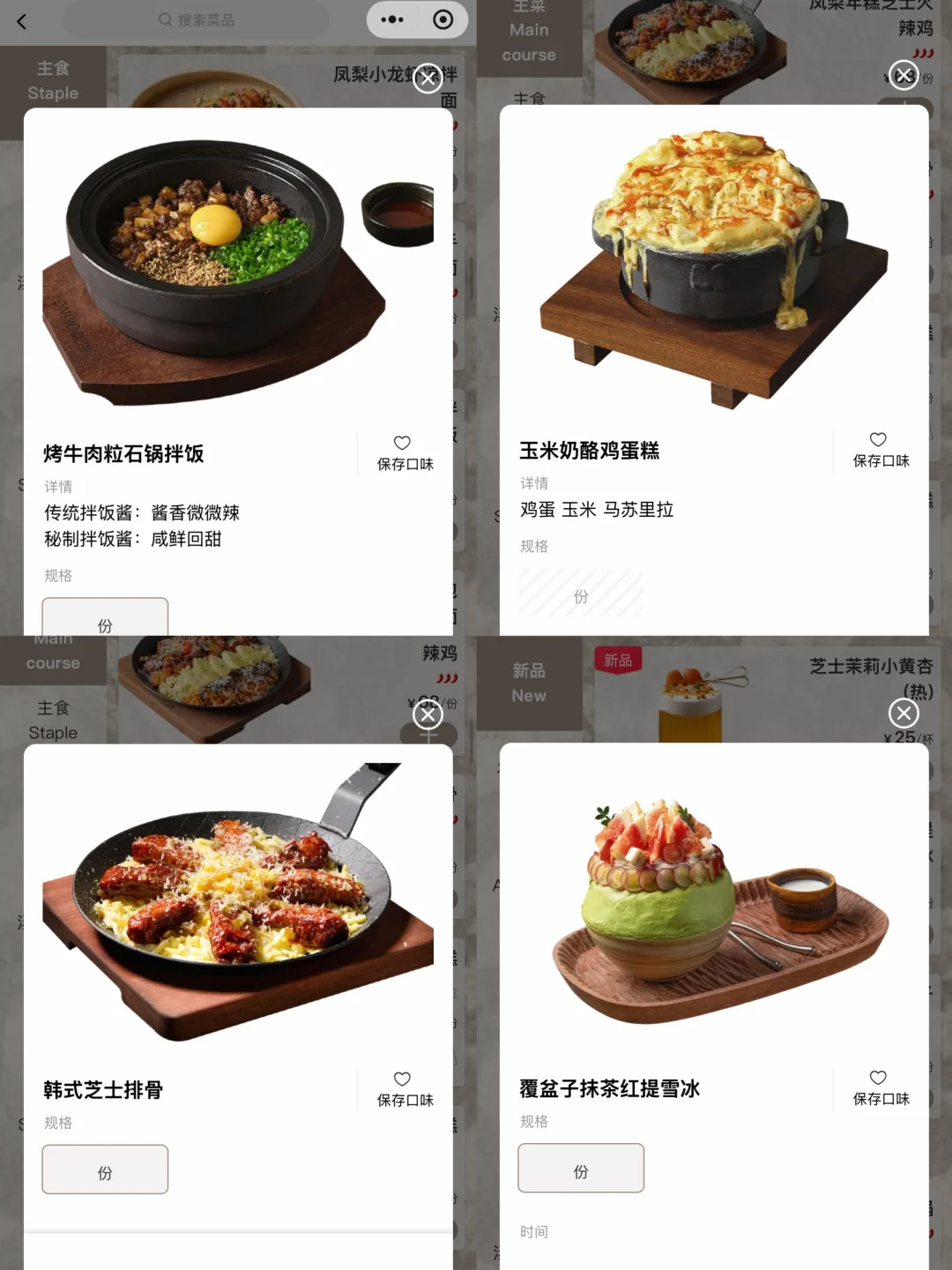This screenshot has width=952, height=1270.
Task: Tap the 覆盆子抹茶红提雪冰 dish photo
Action: [714, 900]
